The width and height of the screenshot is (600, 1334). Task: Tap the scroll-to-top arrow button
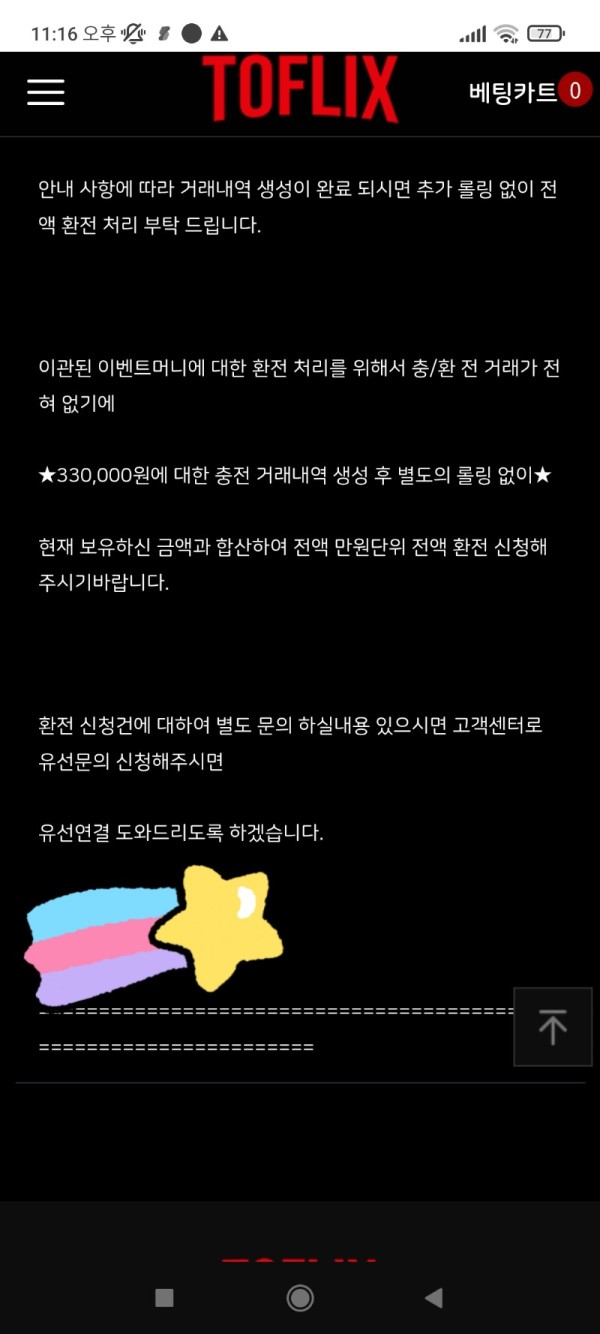click(x=552, y=1026)
